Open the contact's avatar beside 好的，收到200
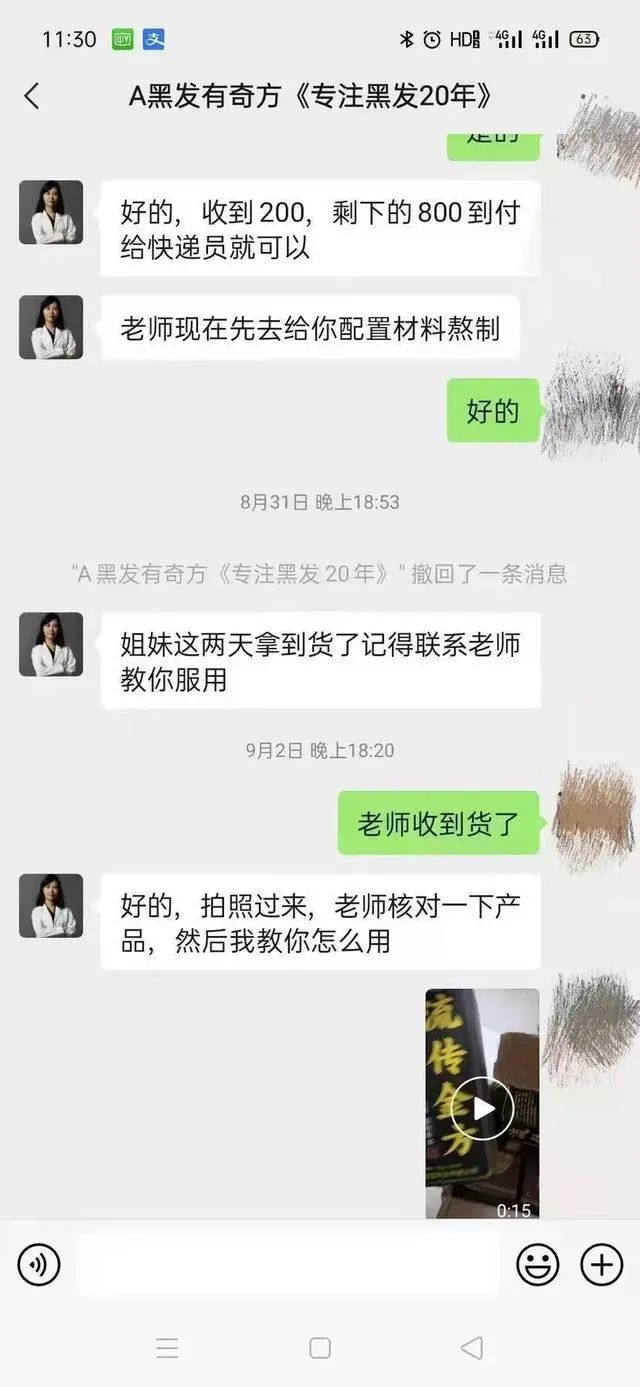Image resolution: width=640 pixels, height=1387 pixels. [51, 212]
